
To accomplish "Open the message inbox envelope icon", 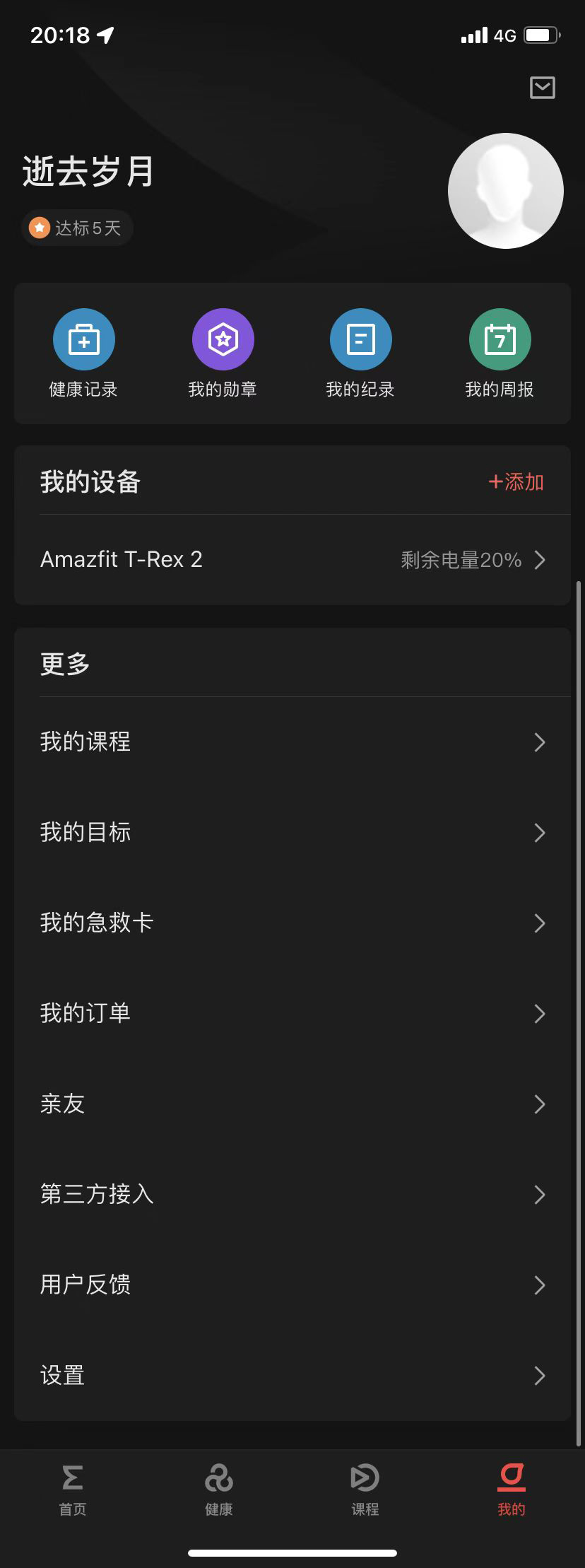I will [x=542, y=88].
